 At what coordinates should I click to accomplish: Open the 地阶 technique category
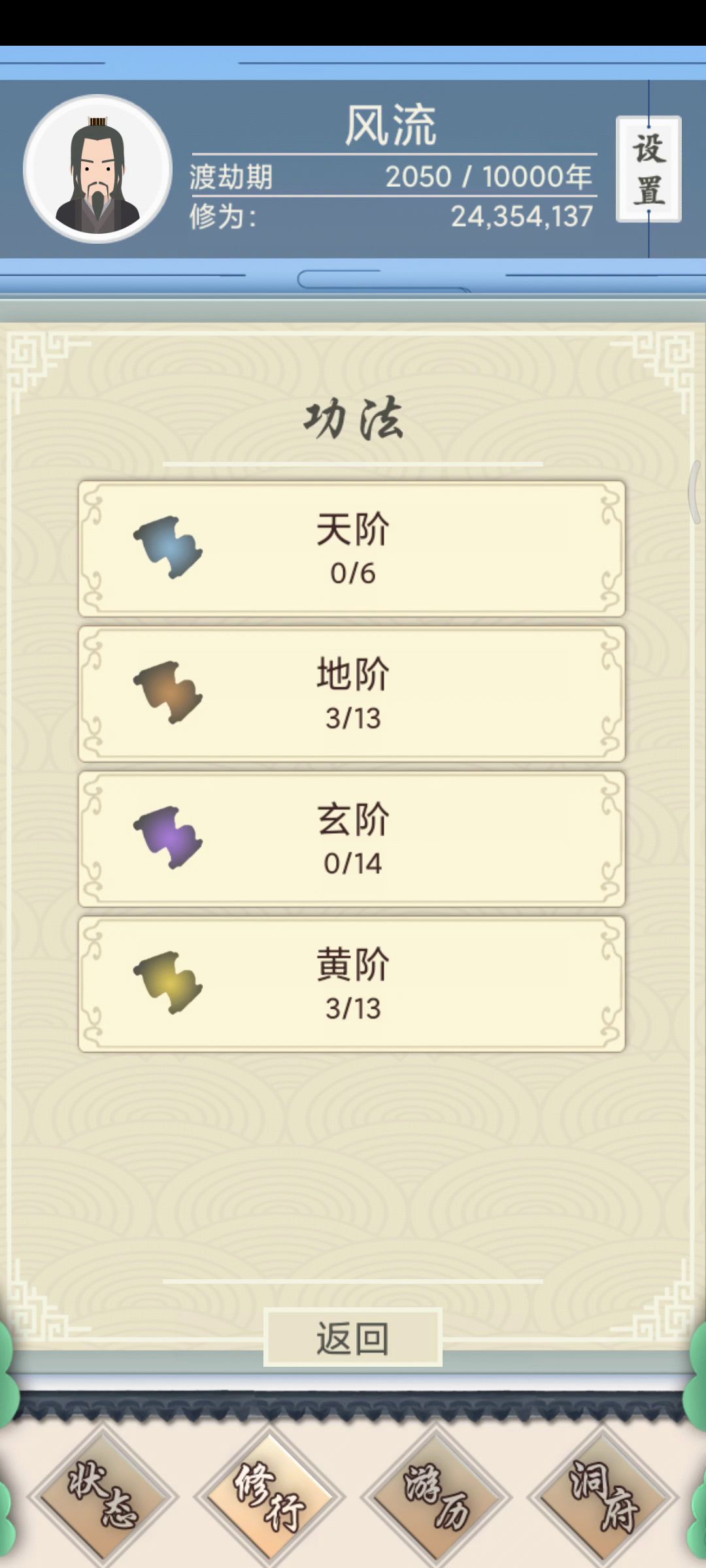point(352,694)
